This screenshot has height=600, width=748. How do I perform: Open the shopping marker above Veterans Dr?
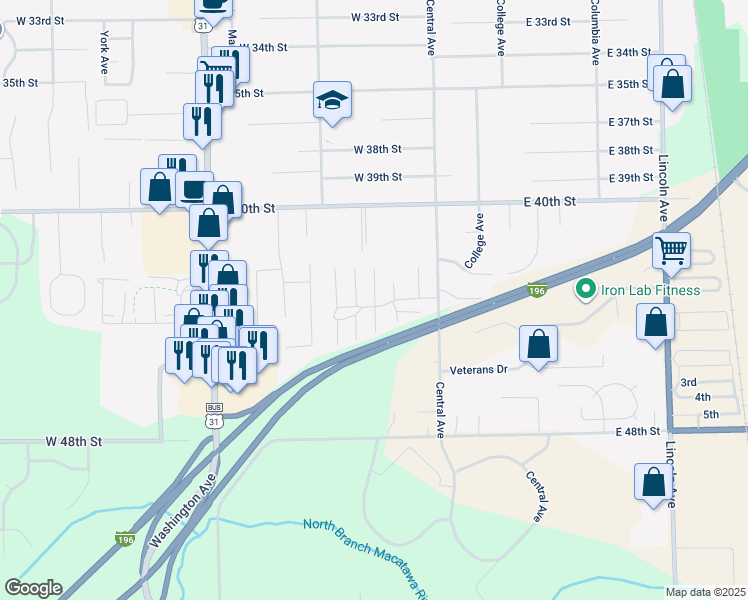point(539,345)
